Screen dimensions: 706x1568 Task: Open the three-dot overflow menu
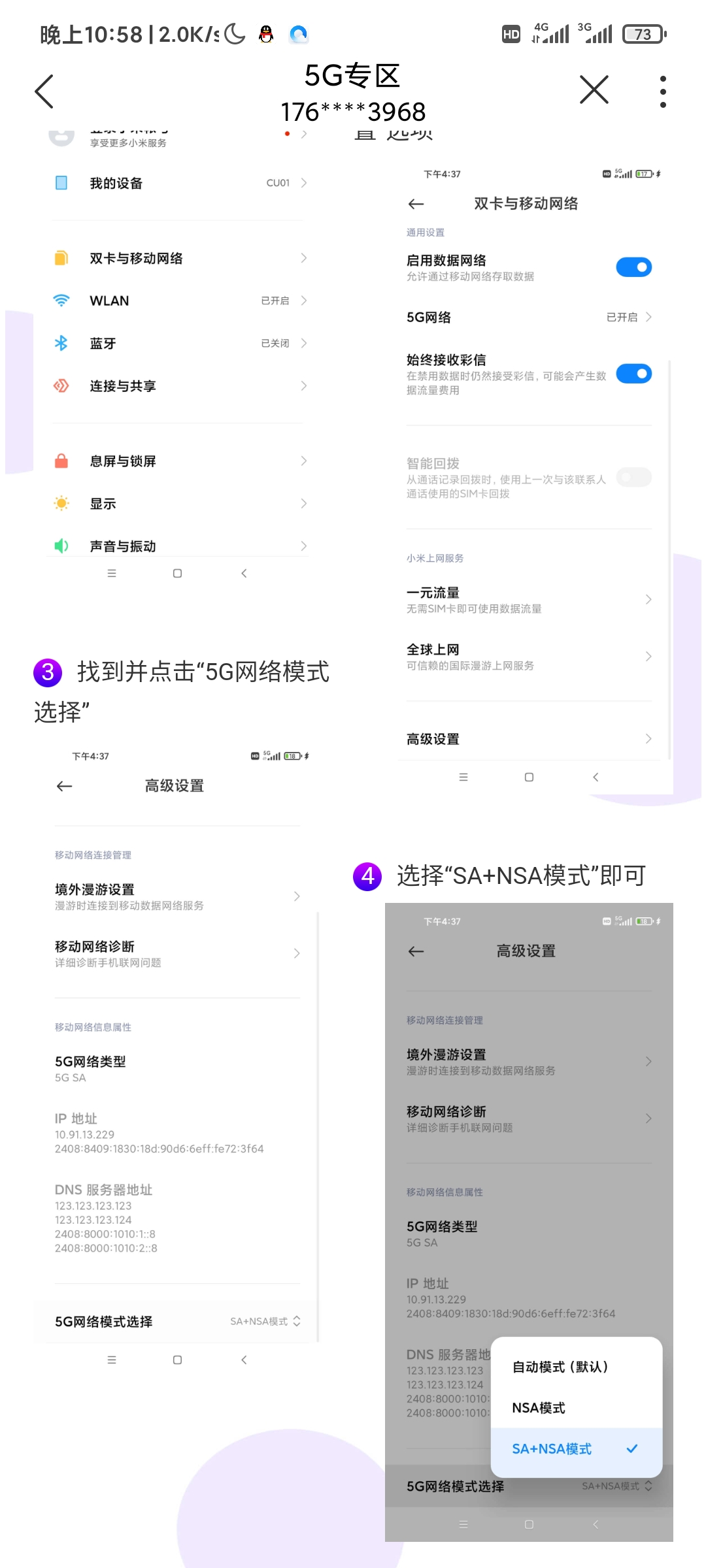(663, 91)
